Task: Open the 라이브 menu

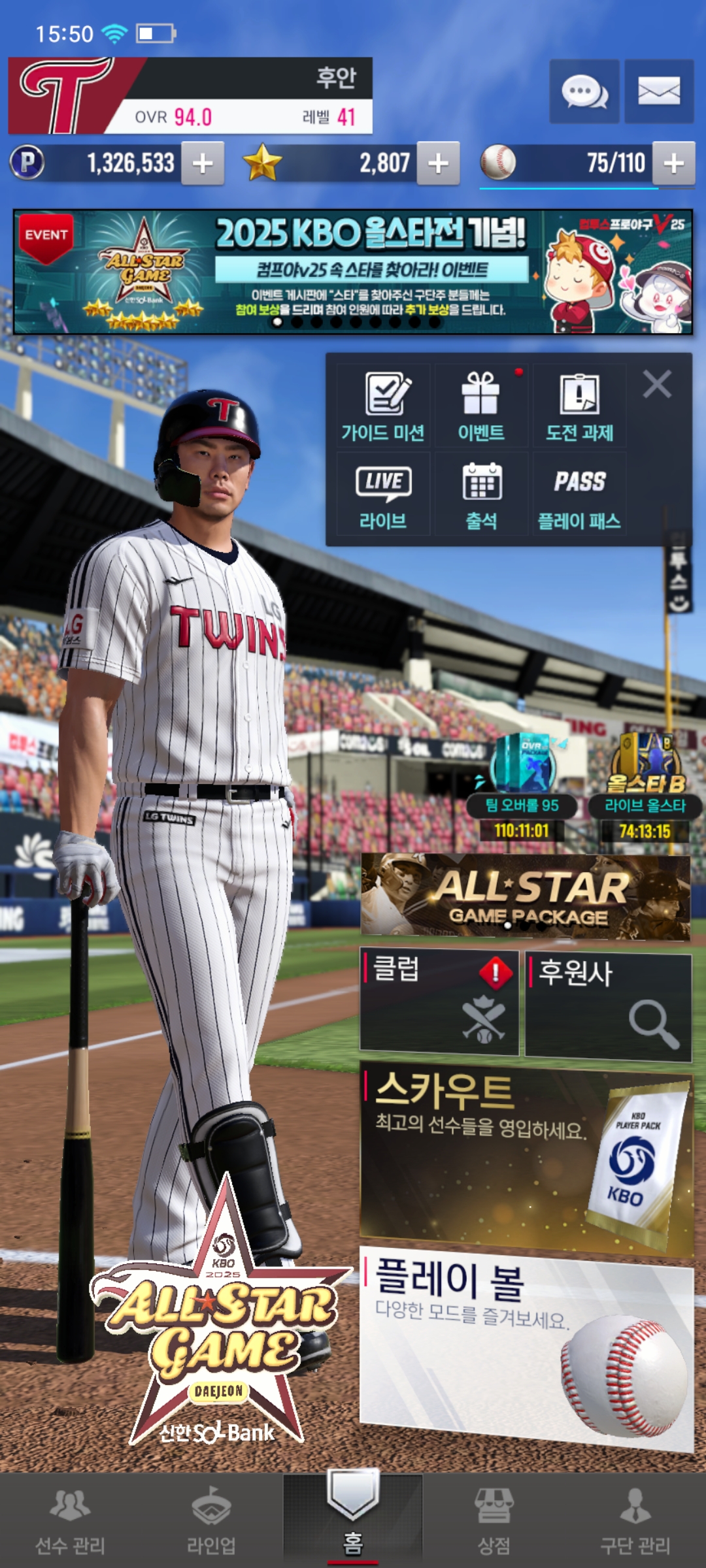Action: (383, 495)
